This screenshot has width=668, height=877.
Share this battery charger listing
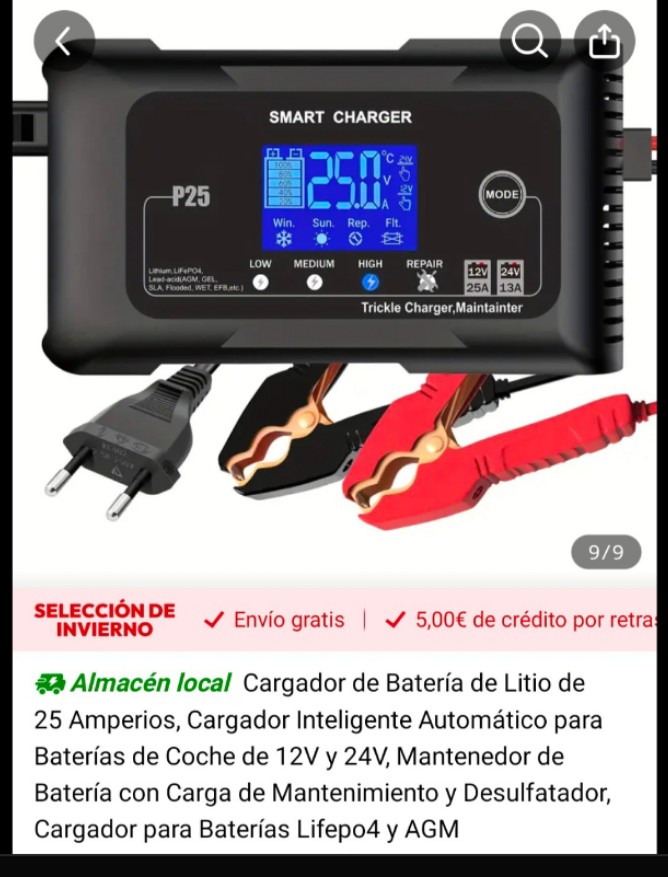pyautogui.click(x=604, y=42)
